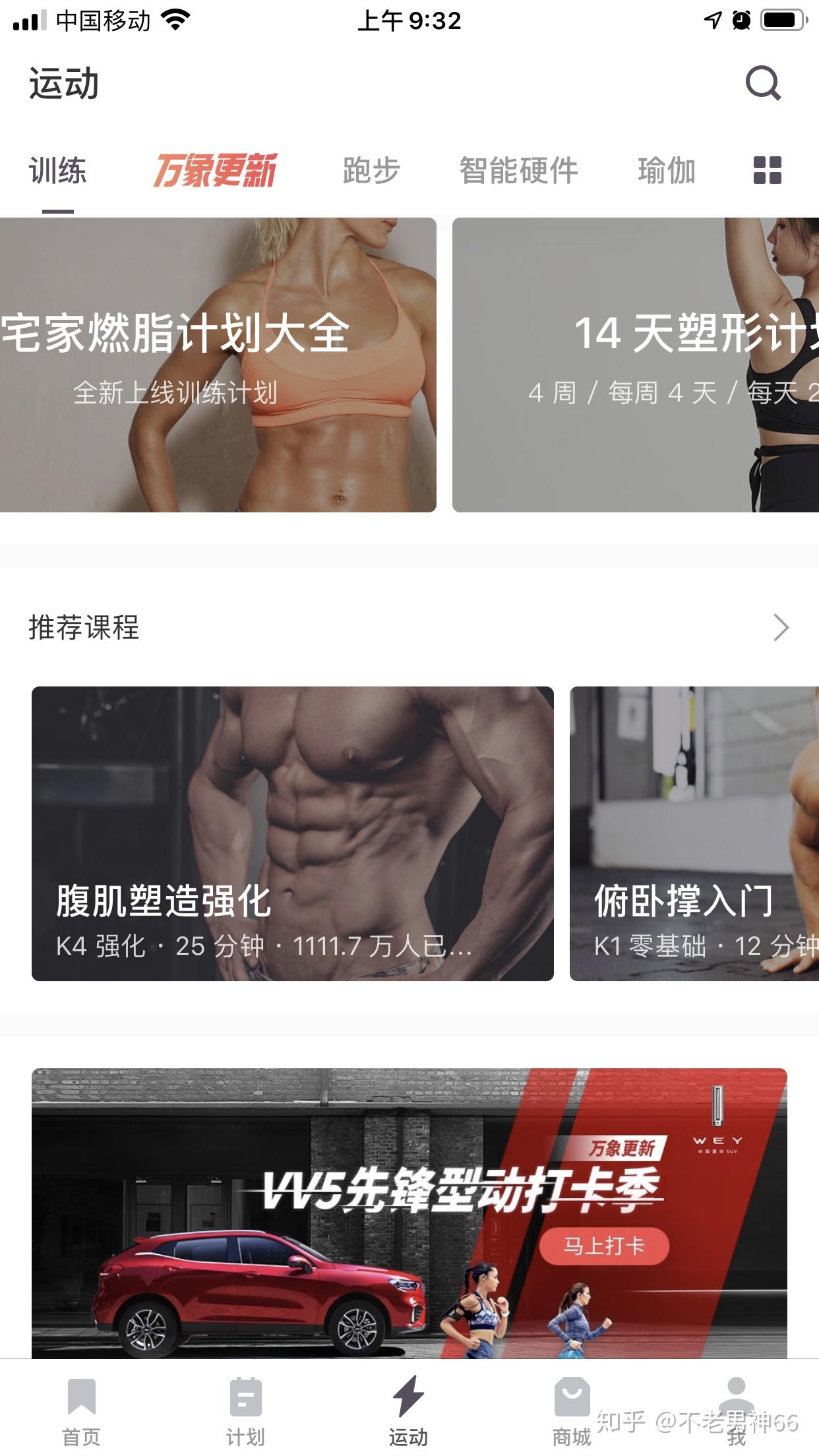Switch to the 瑜伽 tab
The height and width of the screenshot is (1456, 819).
tap(667, 171)
